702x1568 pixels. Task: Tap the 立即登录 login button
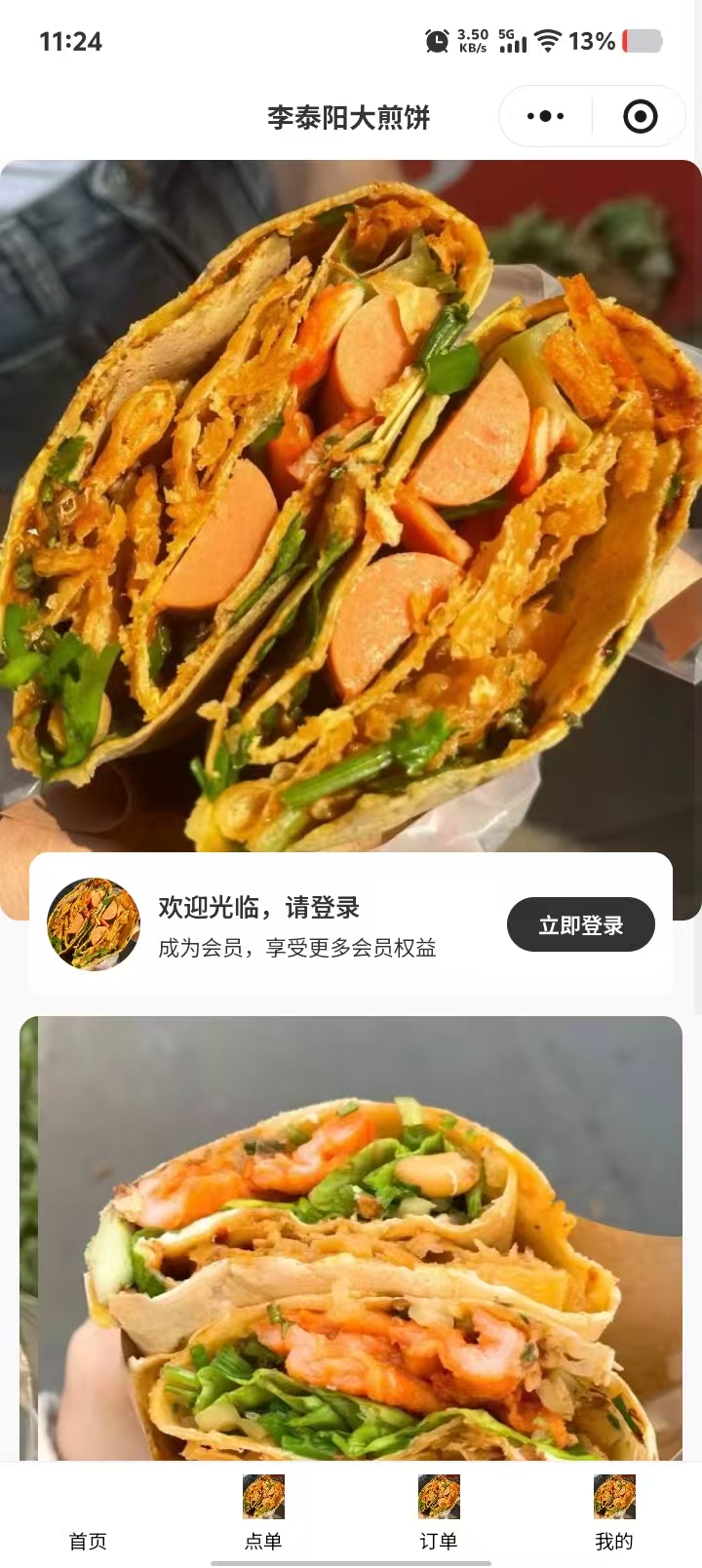coord(580,924)
